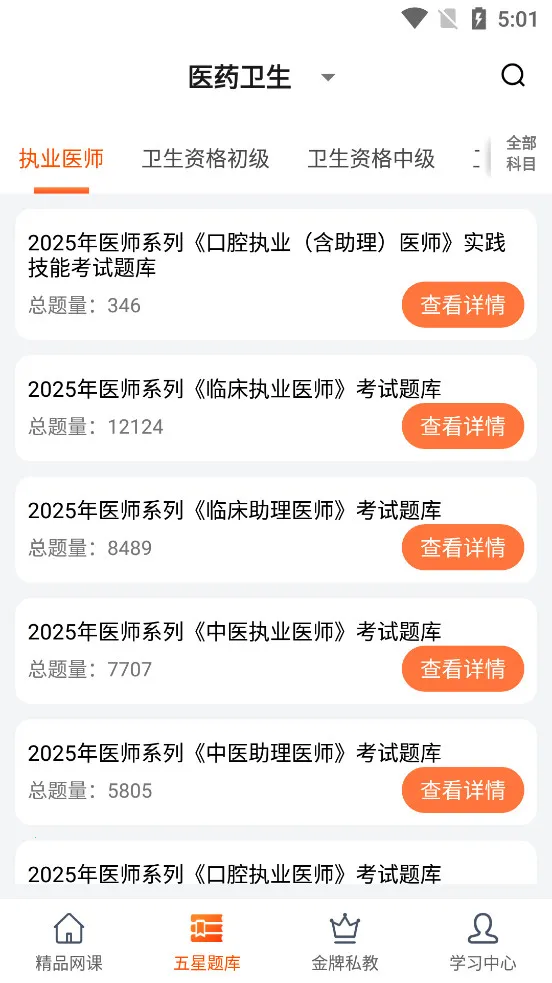Image resolution: width=552 pixels, height=983 pixels.
Task: Tap 查看详情 for 中医助理医师 题库
Action: [462, 790]
